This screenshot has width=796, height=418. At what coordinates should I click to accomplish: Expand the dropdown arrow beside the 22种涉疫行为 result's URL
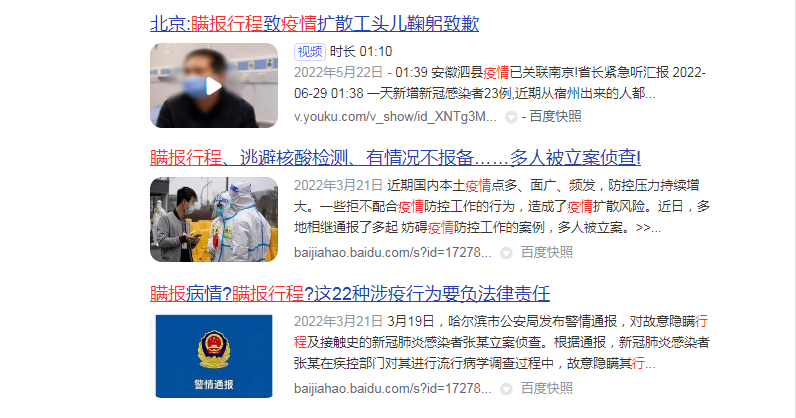506,388
